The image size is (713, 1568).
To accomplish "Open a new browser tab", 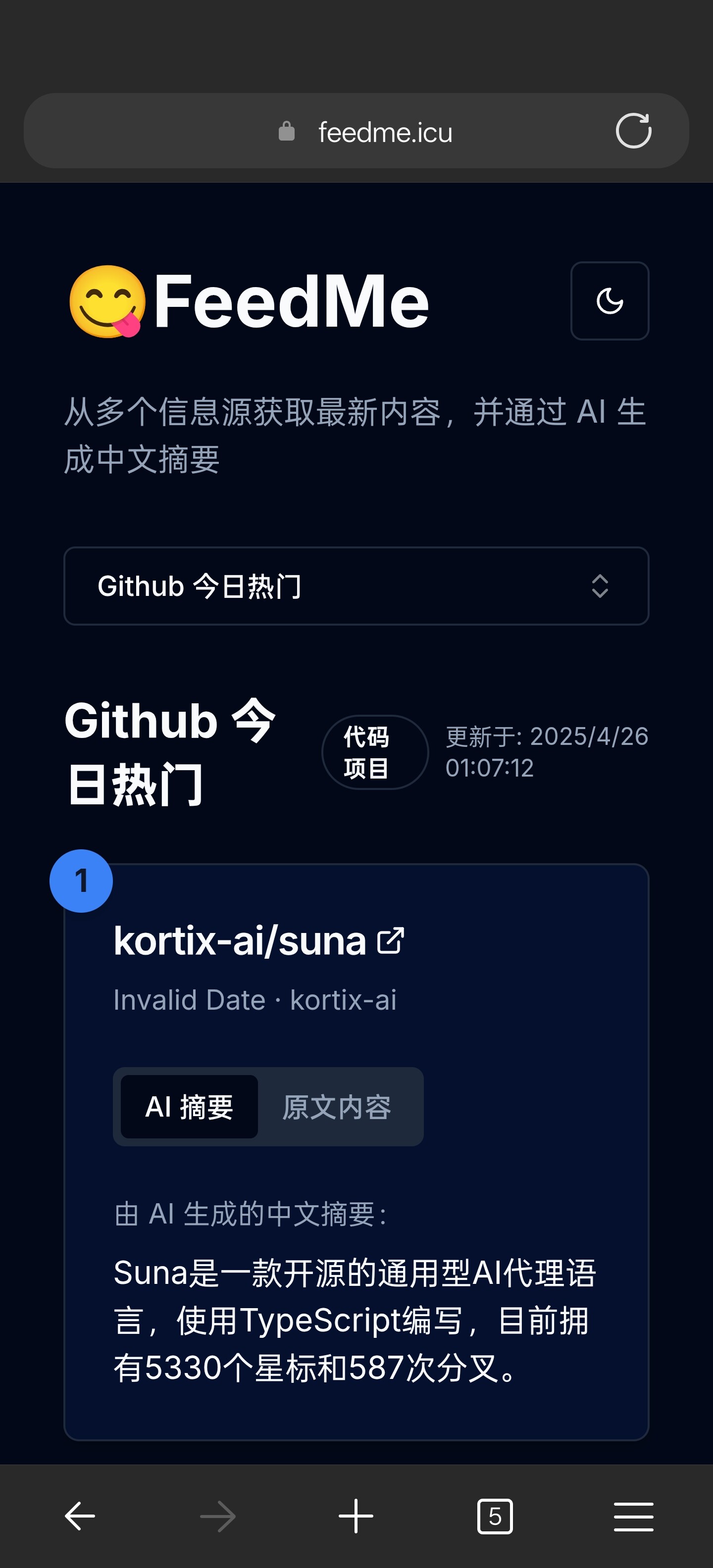I will [356, 1516].
